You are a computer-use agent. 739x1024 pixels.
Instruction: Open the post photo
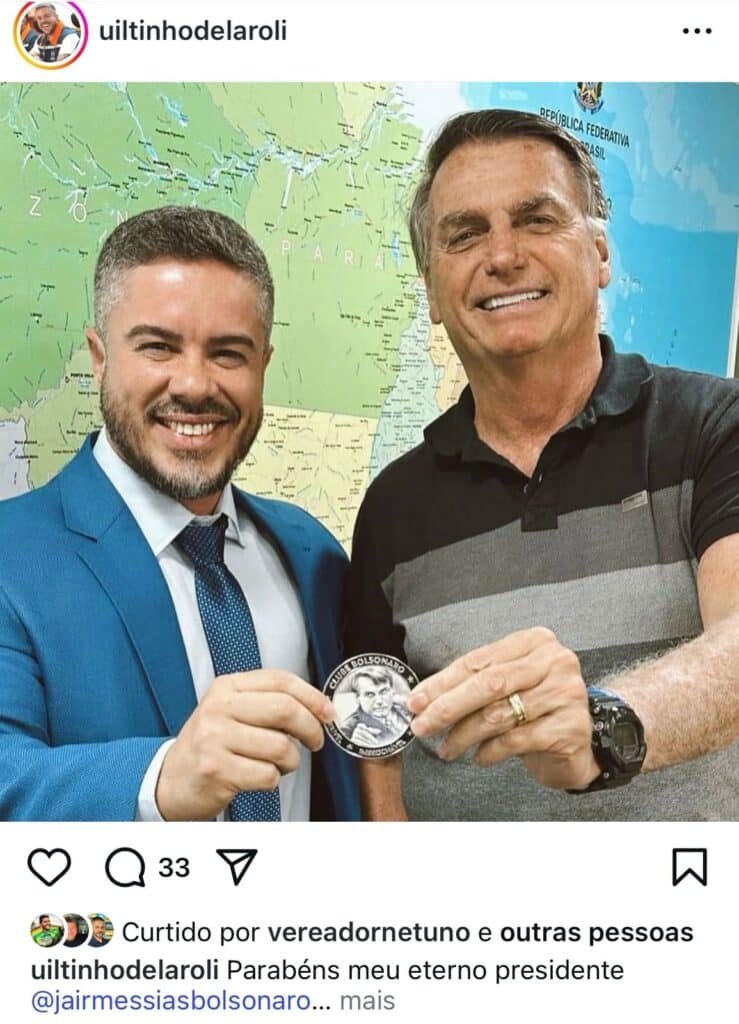(369, 450)
